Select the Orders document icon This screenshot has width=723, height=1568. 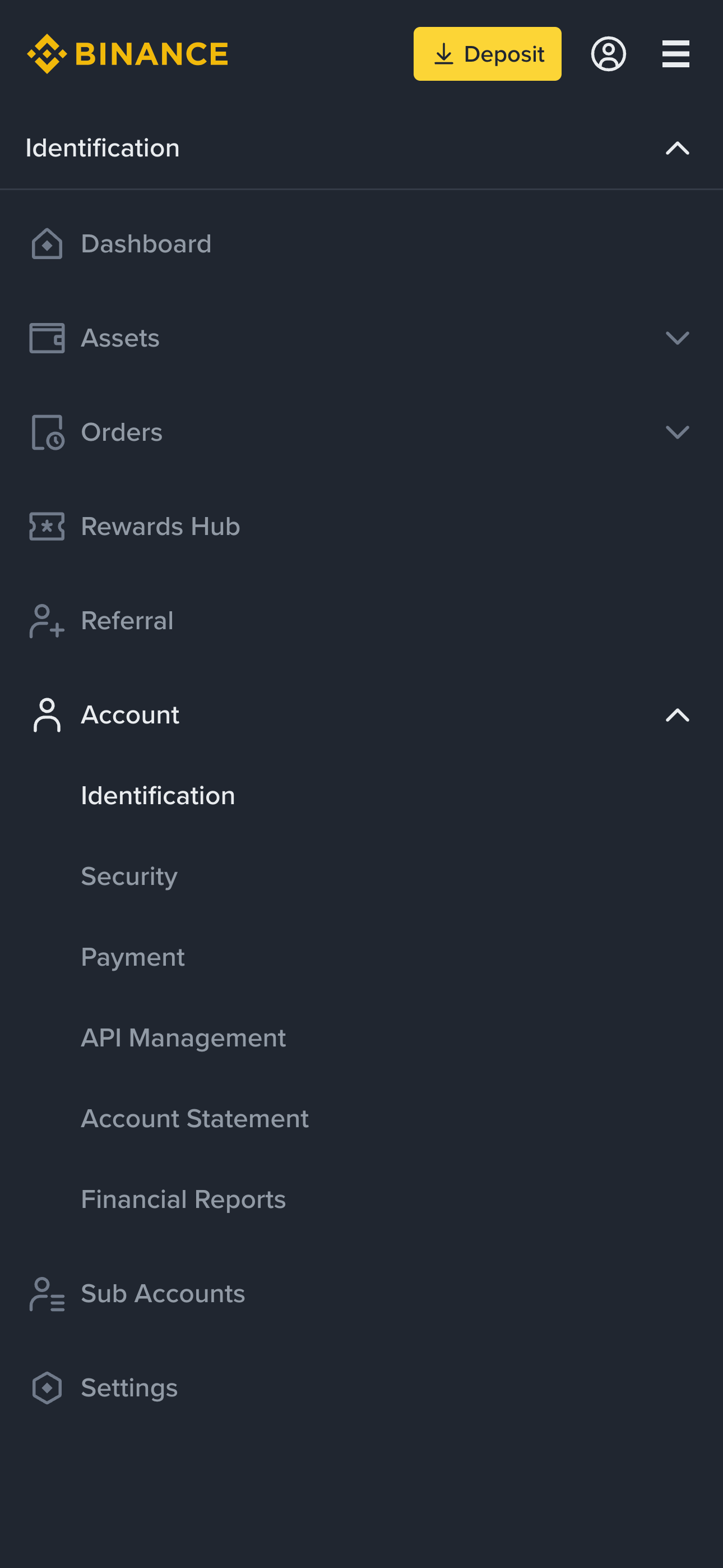click(x=47, y=432)
